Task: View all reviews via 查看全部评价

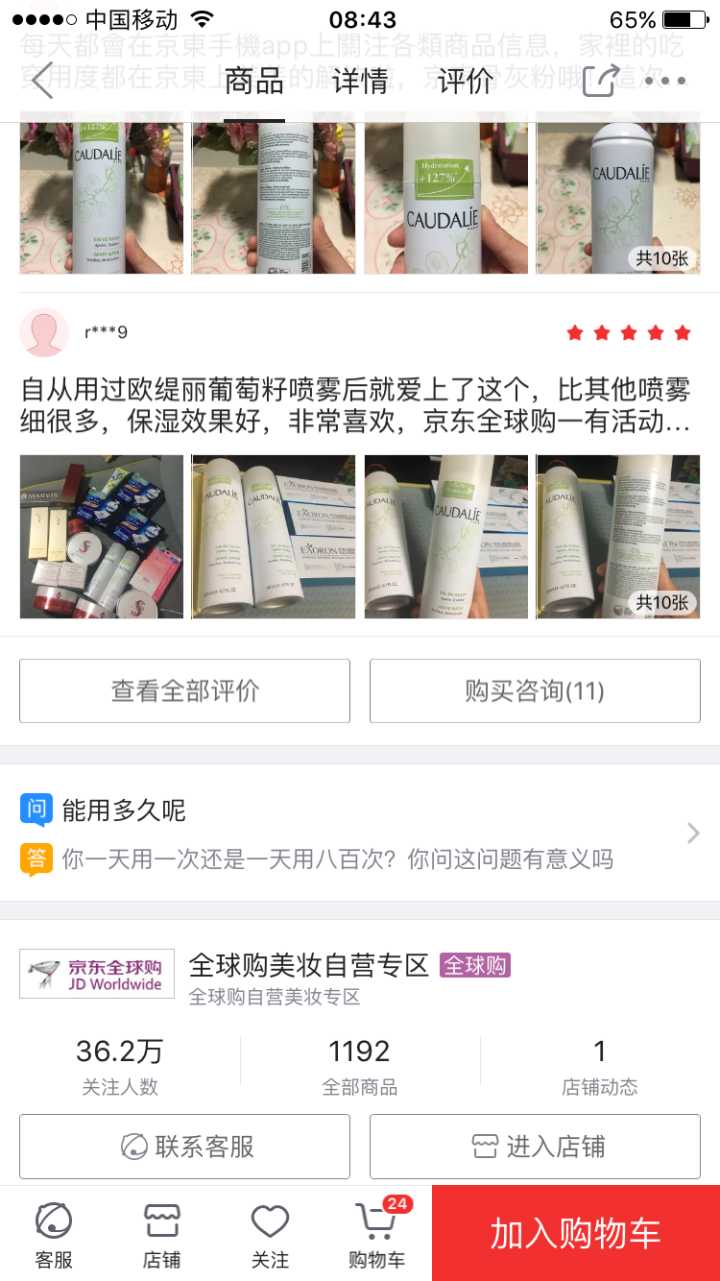Action: pos(185,691)
